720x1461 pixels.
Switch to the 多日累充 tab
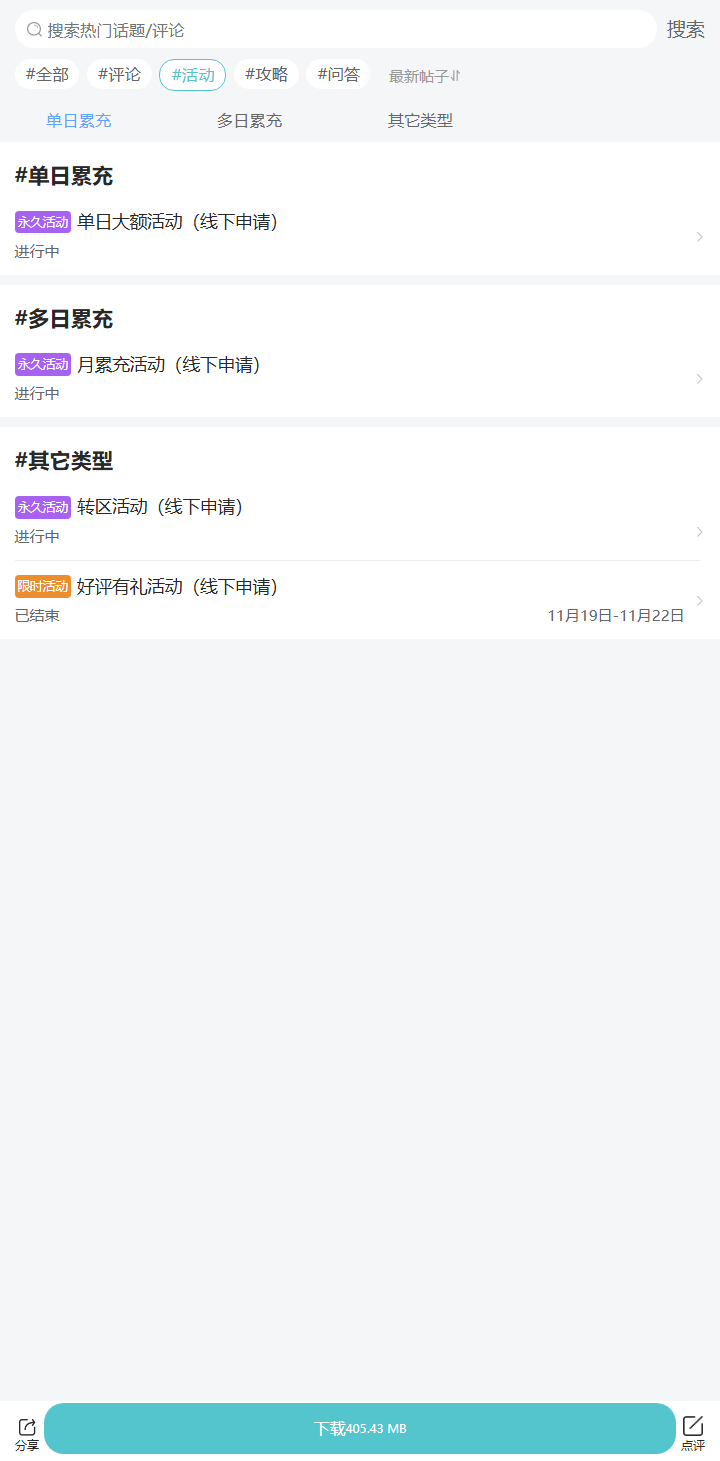(249, 120)
